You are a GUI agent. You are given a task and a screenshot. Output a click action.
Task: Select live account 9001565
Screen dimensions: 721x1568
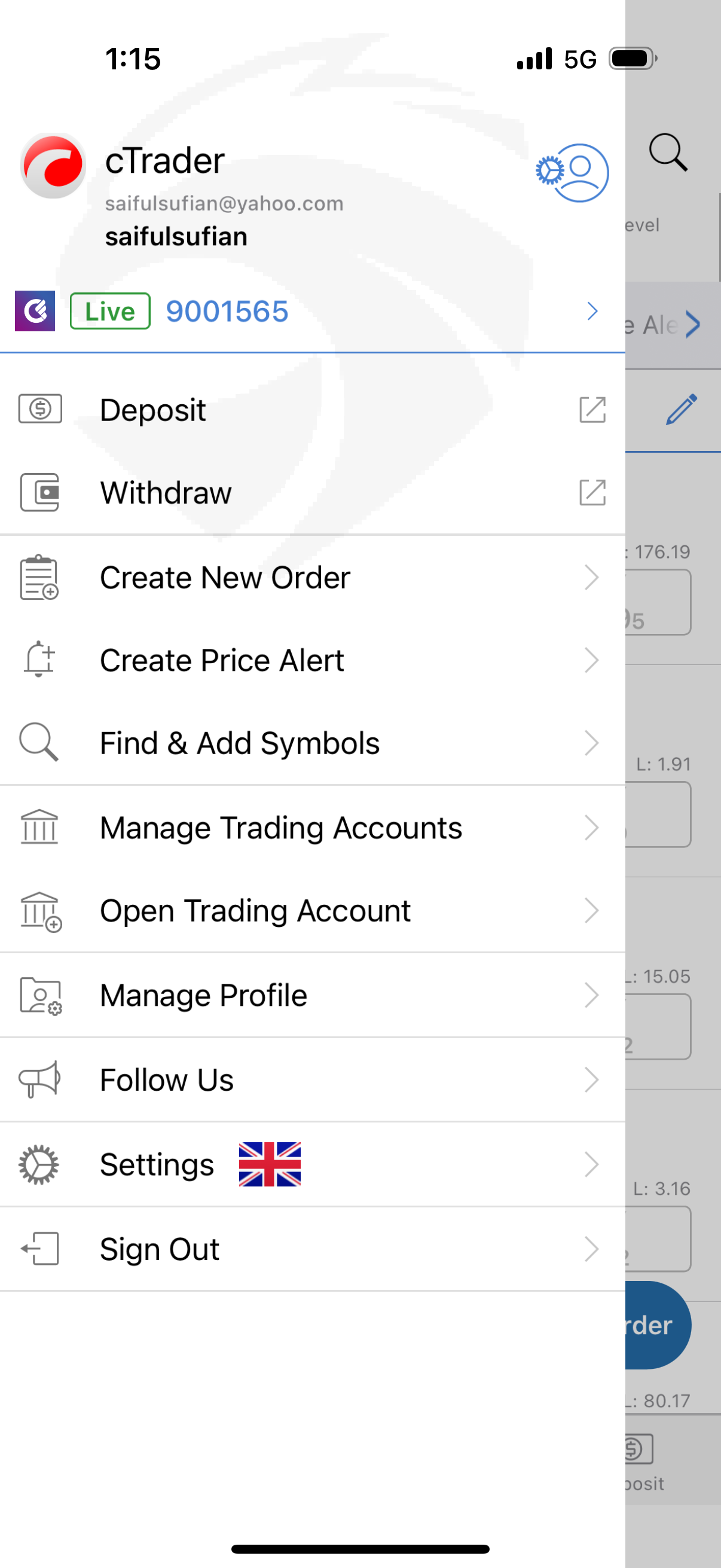(313, 311)
